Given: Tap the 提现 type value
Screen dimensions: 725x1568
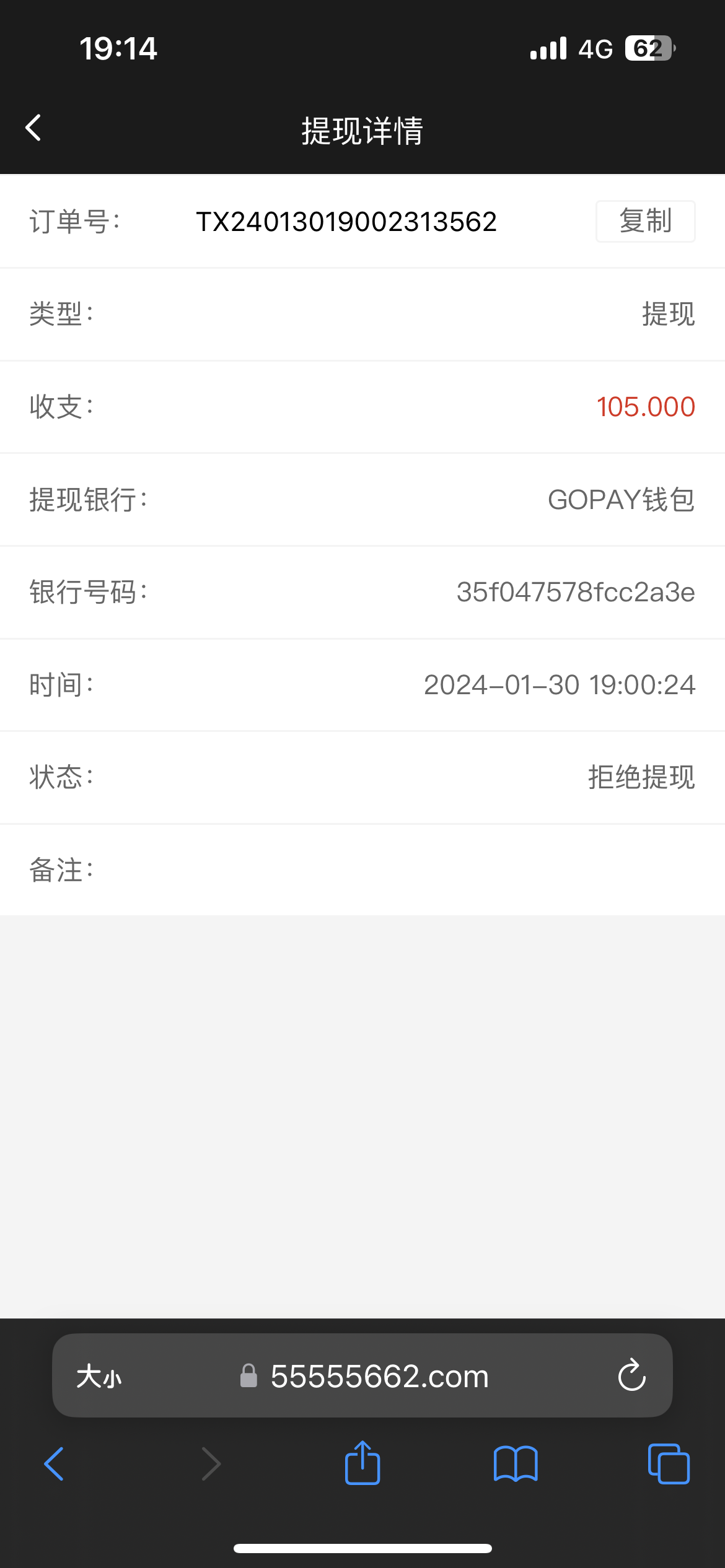Looking at the screenshot, I should [x=666, y=315].
